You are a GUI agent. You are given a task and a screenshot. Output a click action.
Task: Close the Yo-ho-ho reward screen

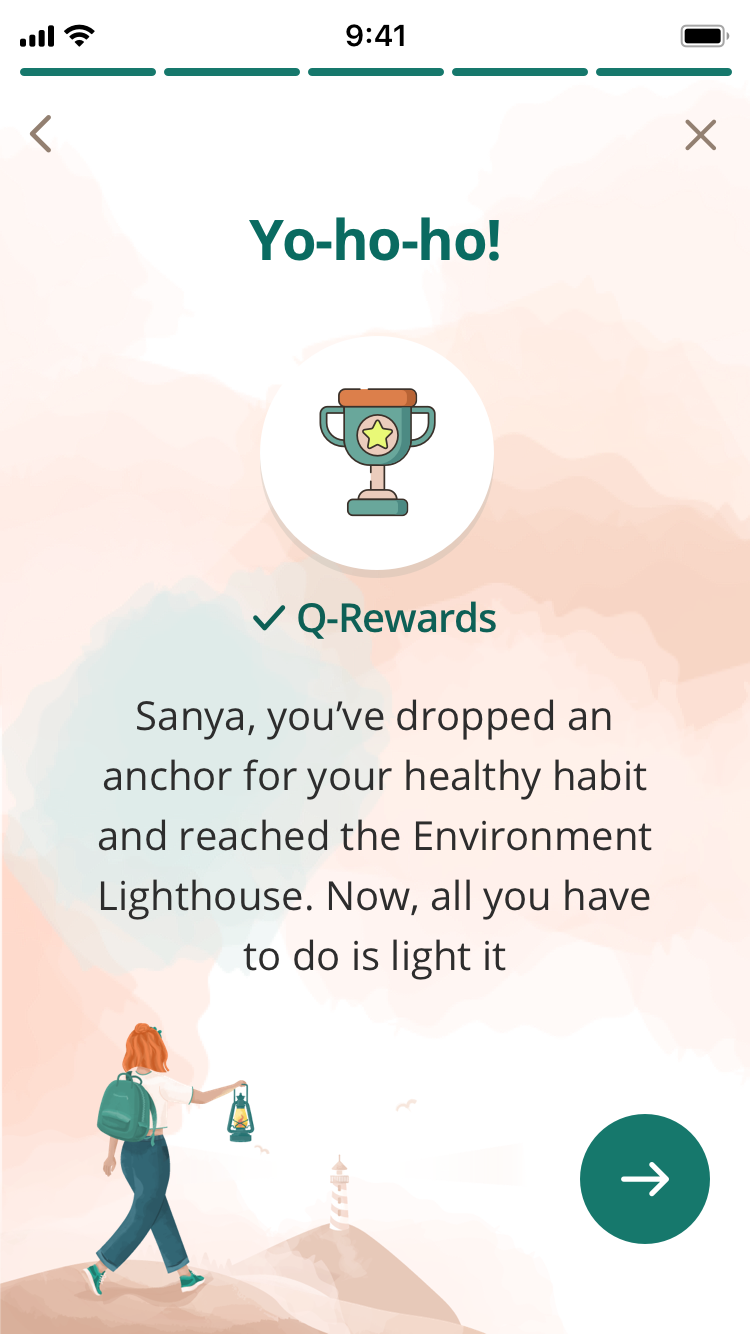700,135
